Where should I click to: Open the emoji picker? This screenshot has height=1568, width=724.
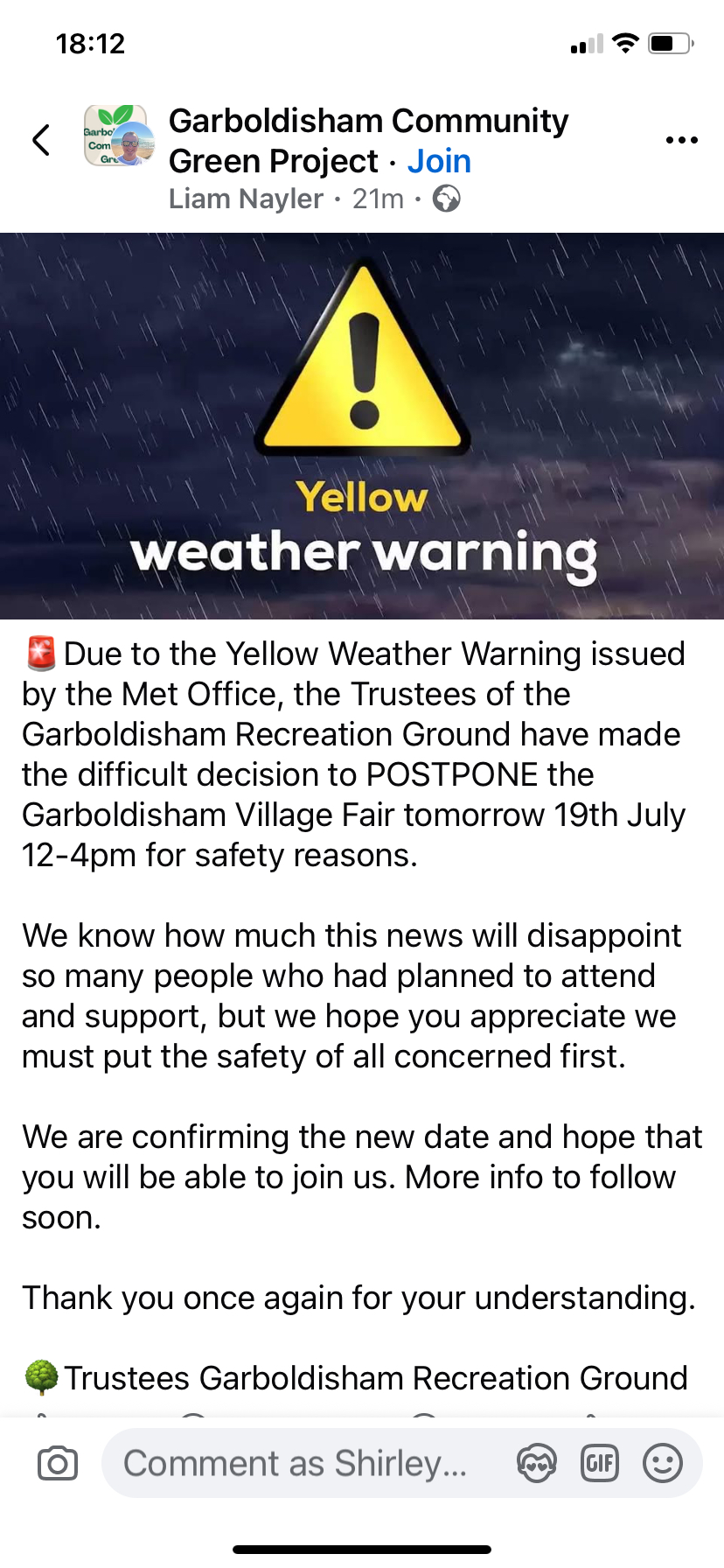coord(663,1463)
